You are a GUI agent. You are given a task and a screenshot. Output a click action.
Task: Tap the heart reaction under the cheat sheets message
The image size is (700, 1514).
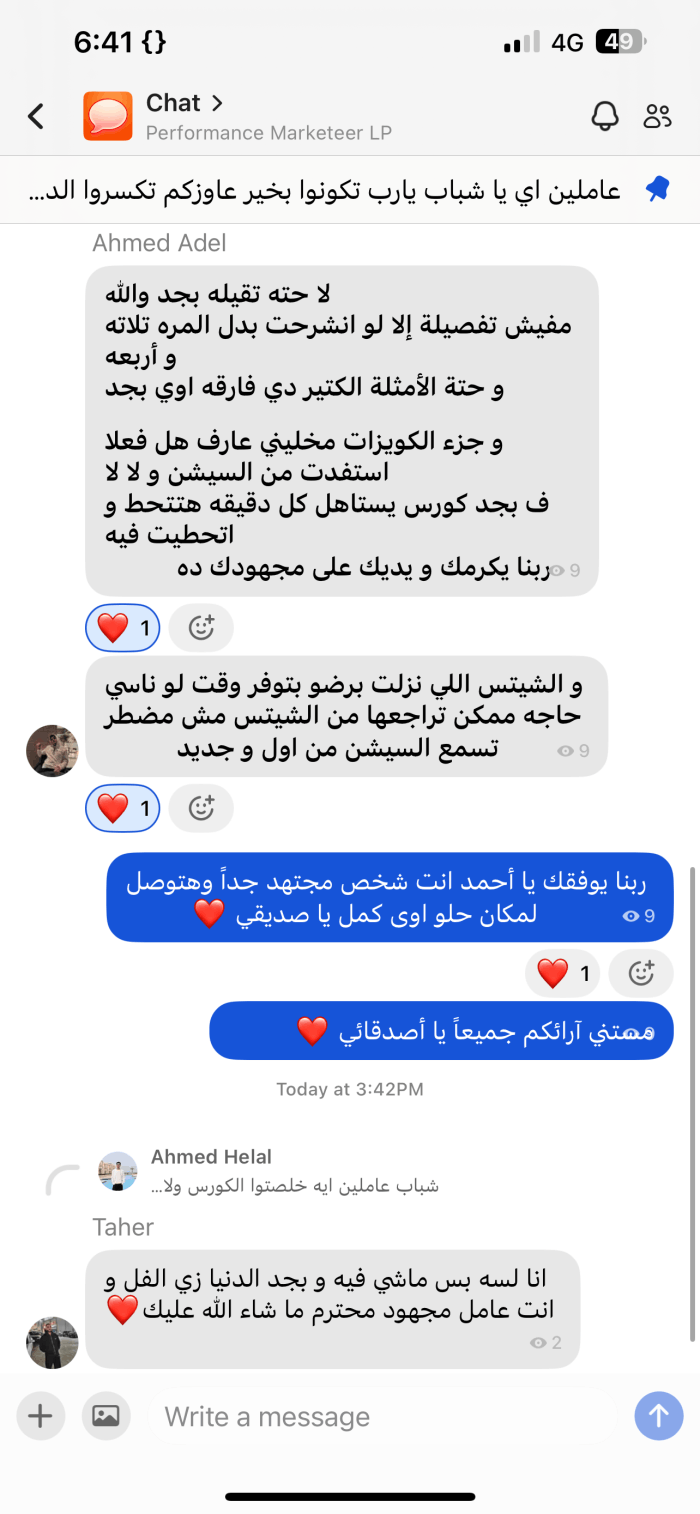pos(123,808)
